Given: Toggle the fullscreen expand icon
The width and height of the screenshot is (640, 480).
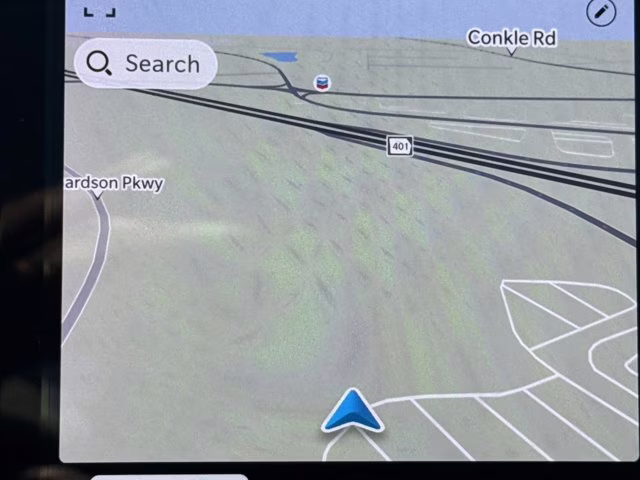Looking at the screenshot, I should [x=99, y=10].
